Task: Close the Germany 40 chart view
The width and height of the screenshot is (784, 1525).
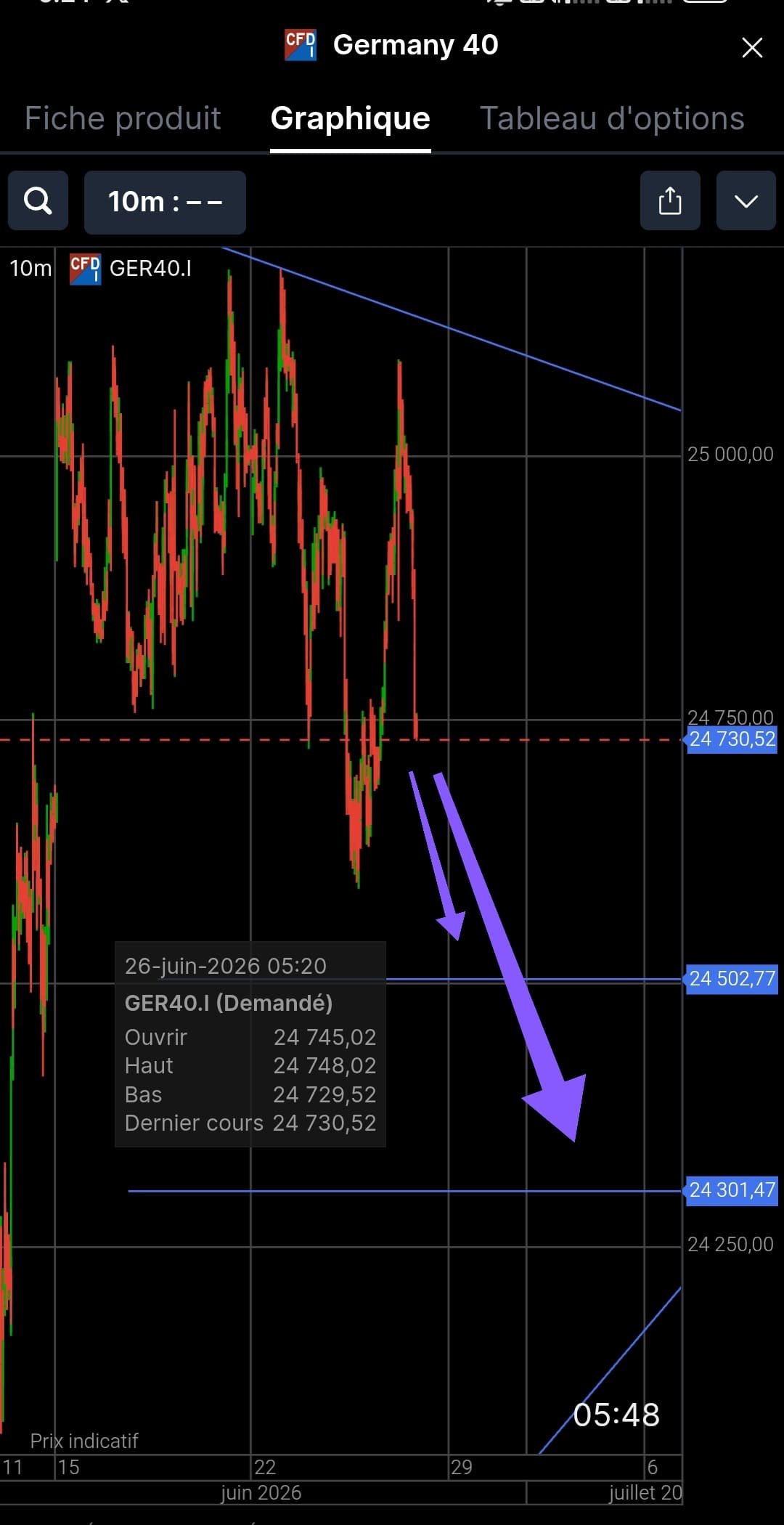Action: [x=752, y=48]
